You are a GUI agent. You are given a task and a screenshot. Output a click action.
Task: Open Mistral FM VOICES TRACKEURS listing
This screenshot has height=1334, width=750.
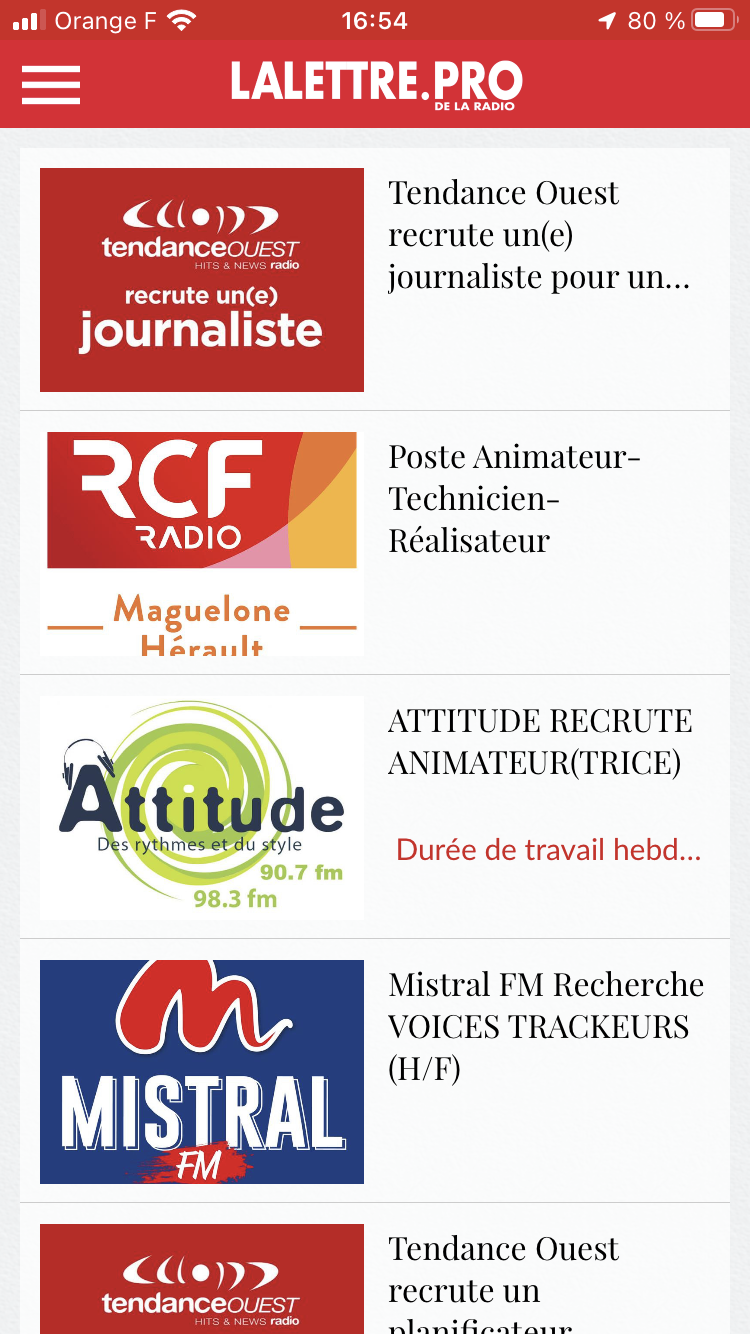click(546, 1027)
